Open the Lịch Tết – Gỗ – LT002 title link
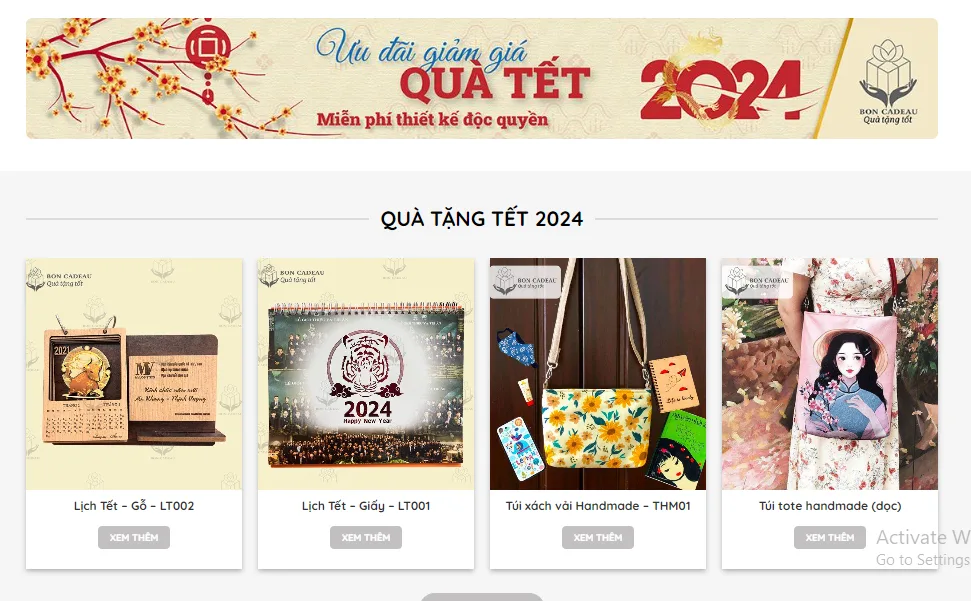971x601 pixels. pyautogui.click(x=134, y=506)
